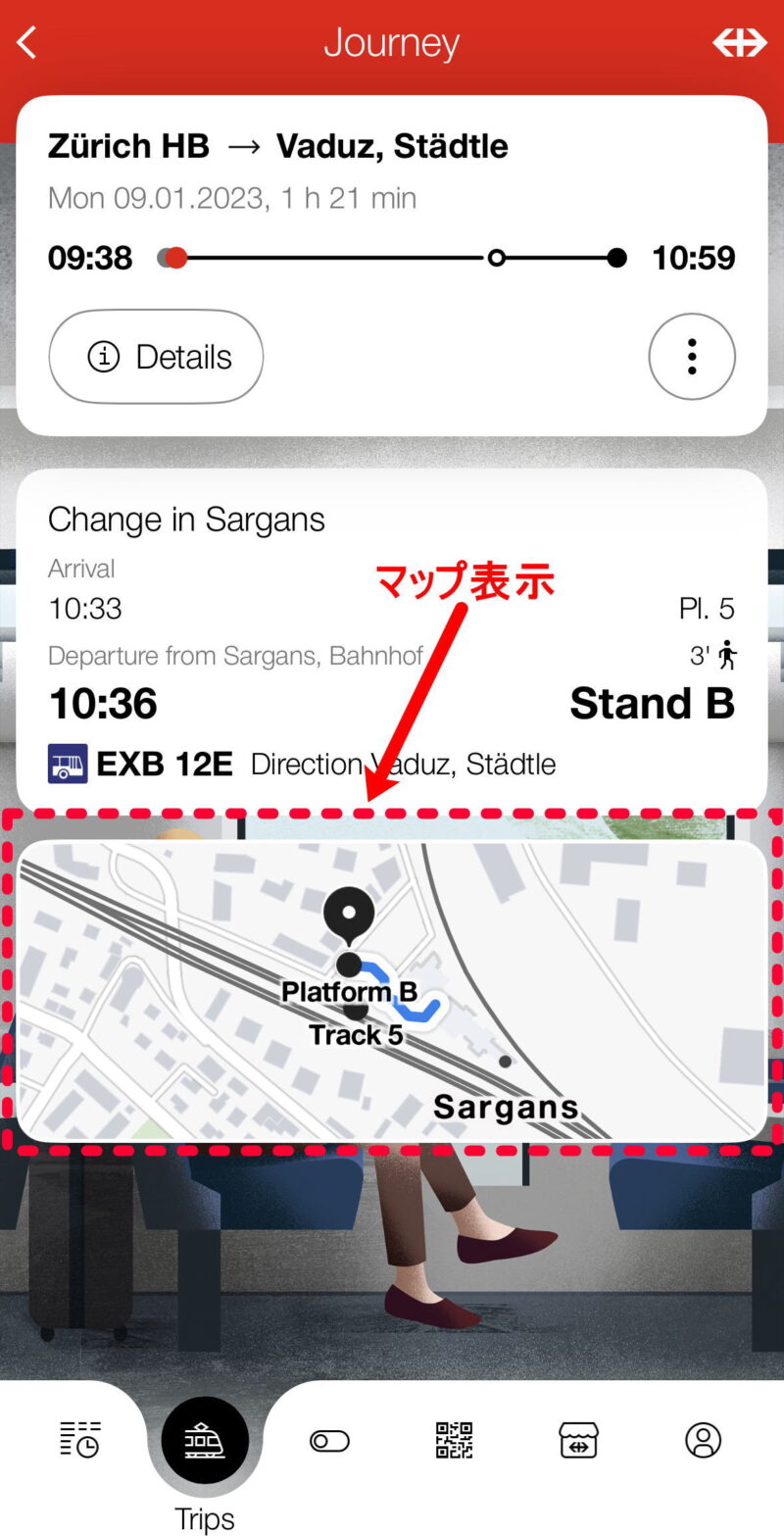Go back from Journey screen

(x=26, y=43)
